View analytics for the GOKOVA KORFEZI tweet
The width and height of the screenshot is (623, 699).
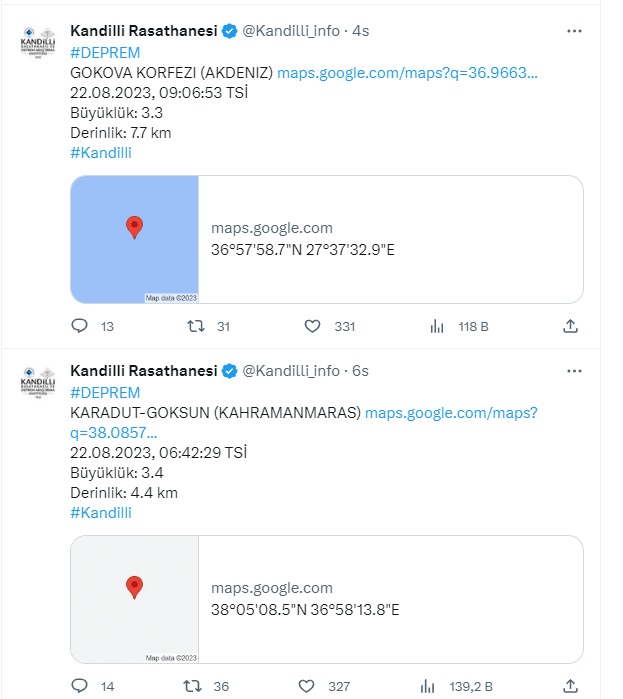pos(437,326)
